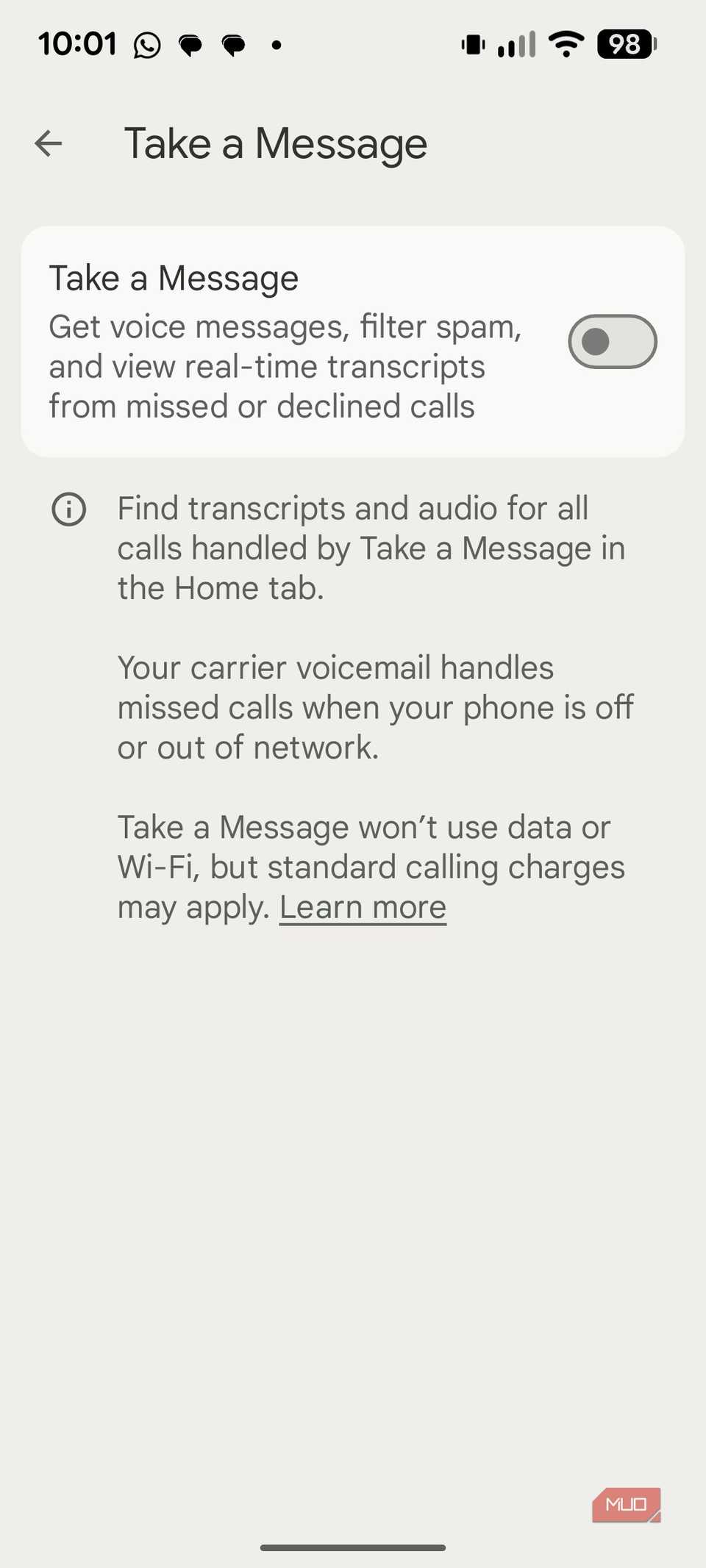Tap the info icon beside the transcript note
Screen dimensions: 706x1568
[x=70, y=507]
